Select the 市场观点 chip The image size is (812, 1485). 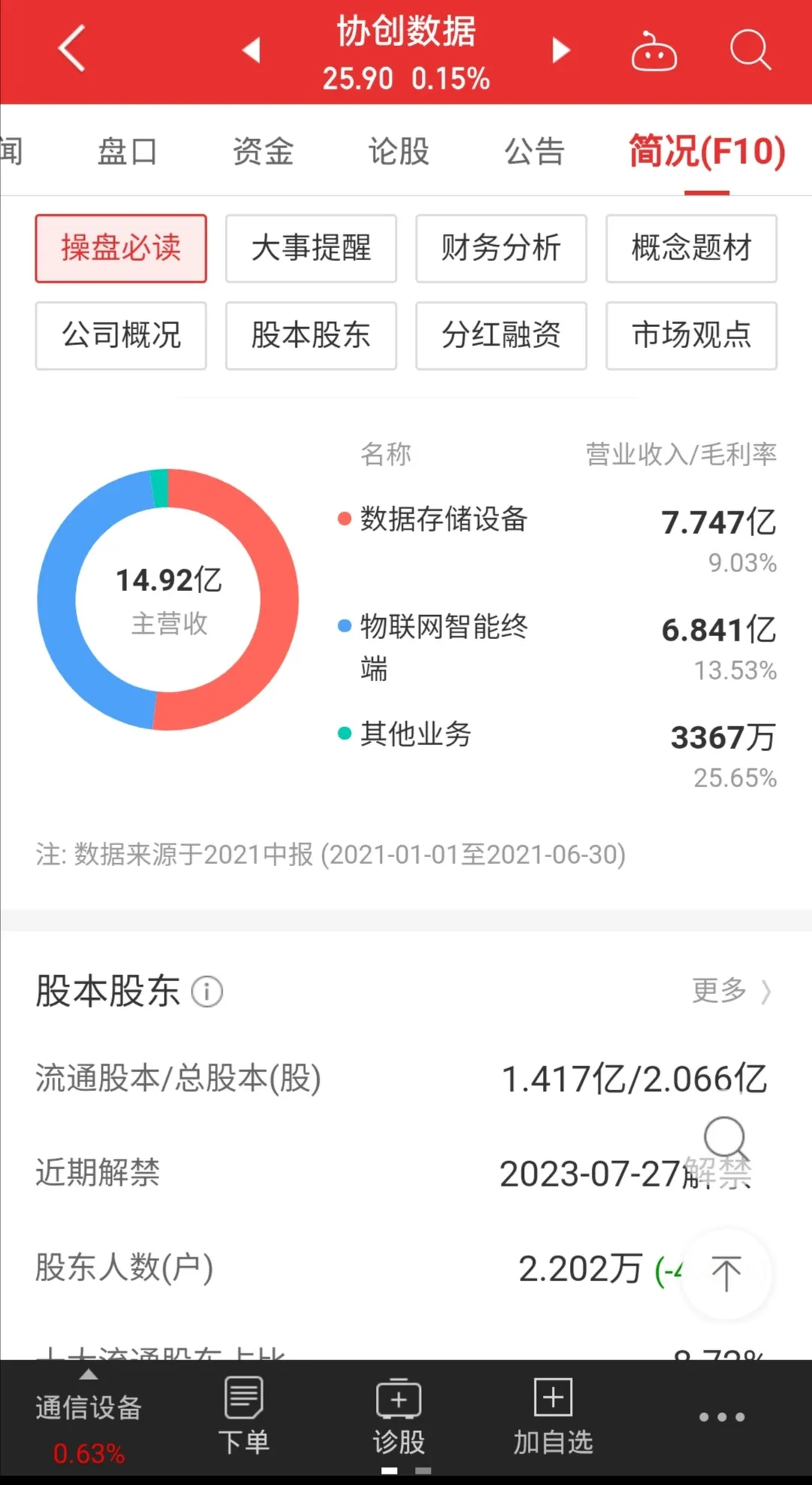(691, 335)
